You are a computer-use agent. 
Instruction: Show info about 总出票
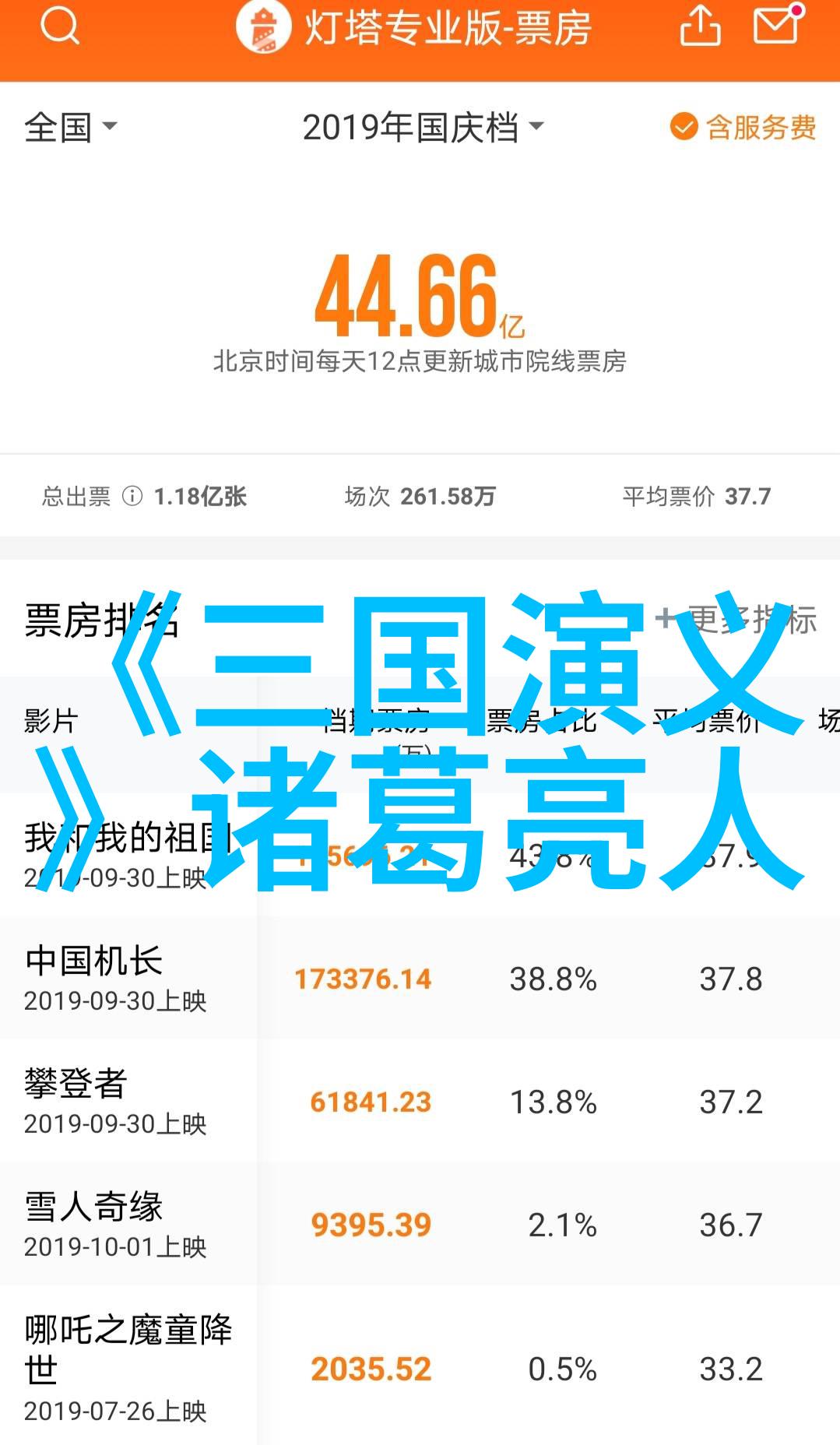[x=132, y=496]
